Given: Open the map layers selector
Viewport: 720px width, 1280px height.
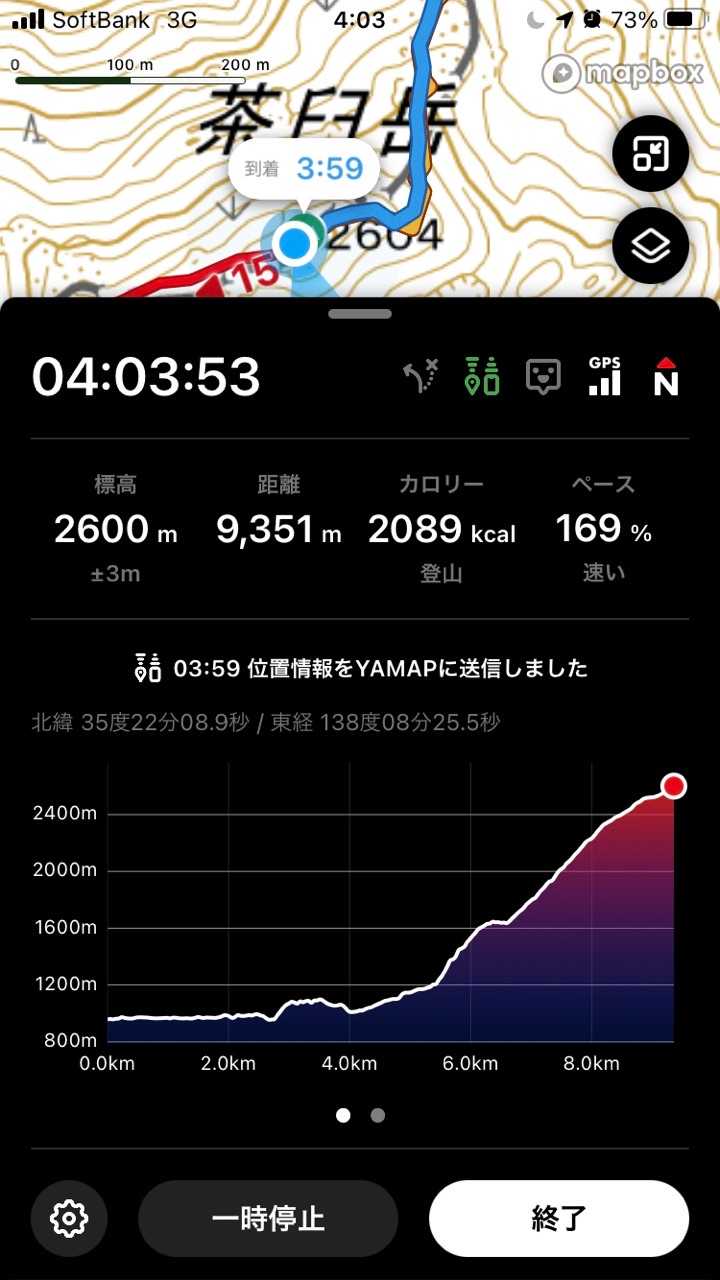Looking at the screenshot, I should click(650, 245).
